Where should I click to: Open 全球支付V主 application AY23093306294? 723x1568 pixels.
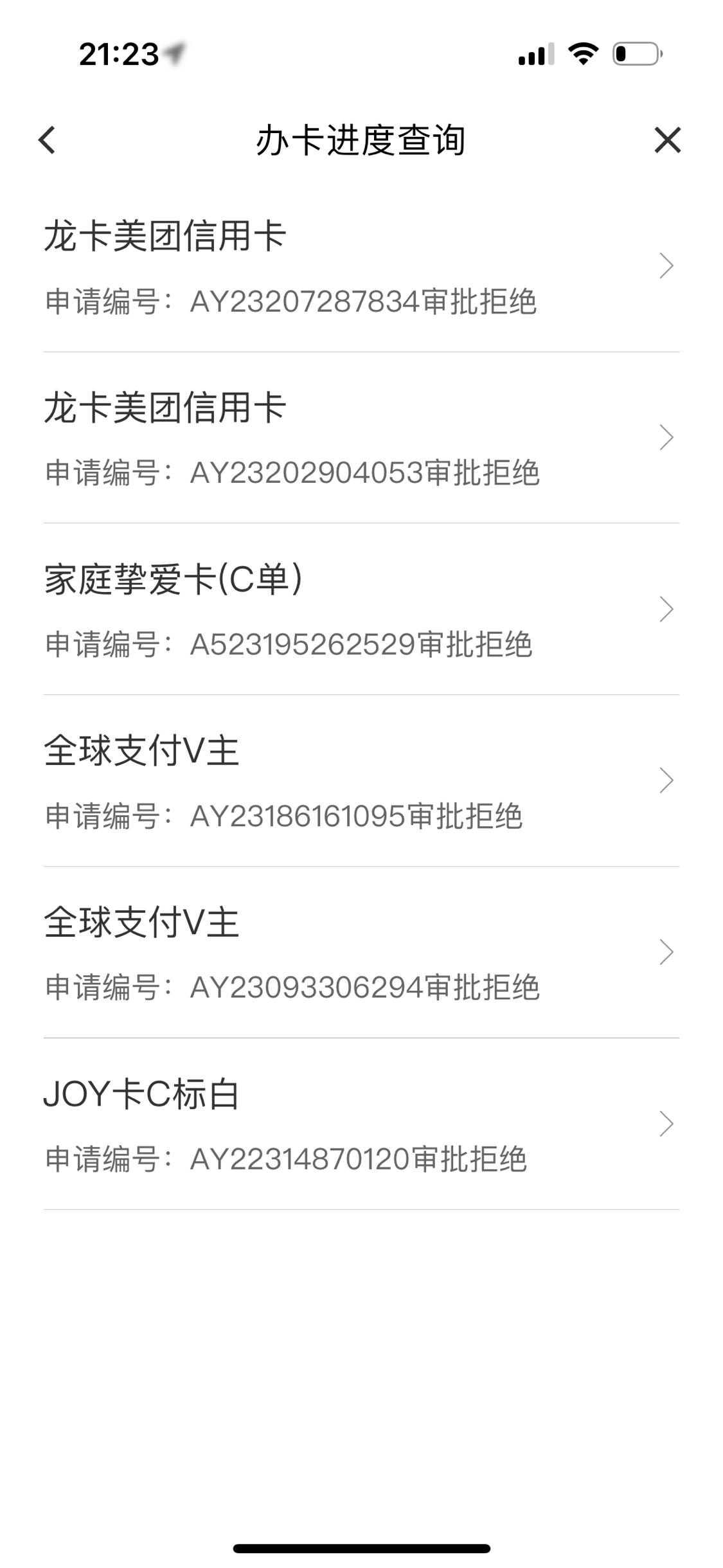pyautogui.click(x=361, y=952)
